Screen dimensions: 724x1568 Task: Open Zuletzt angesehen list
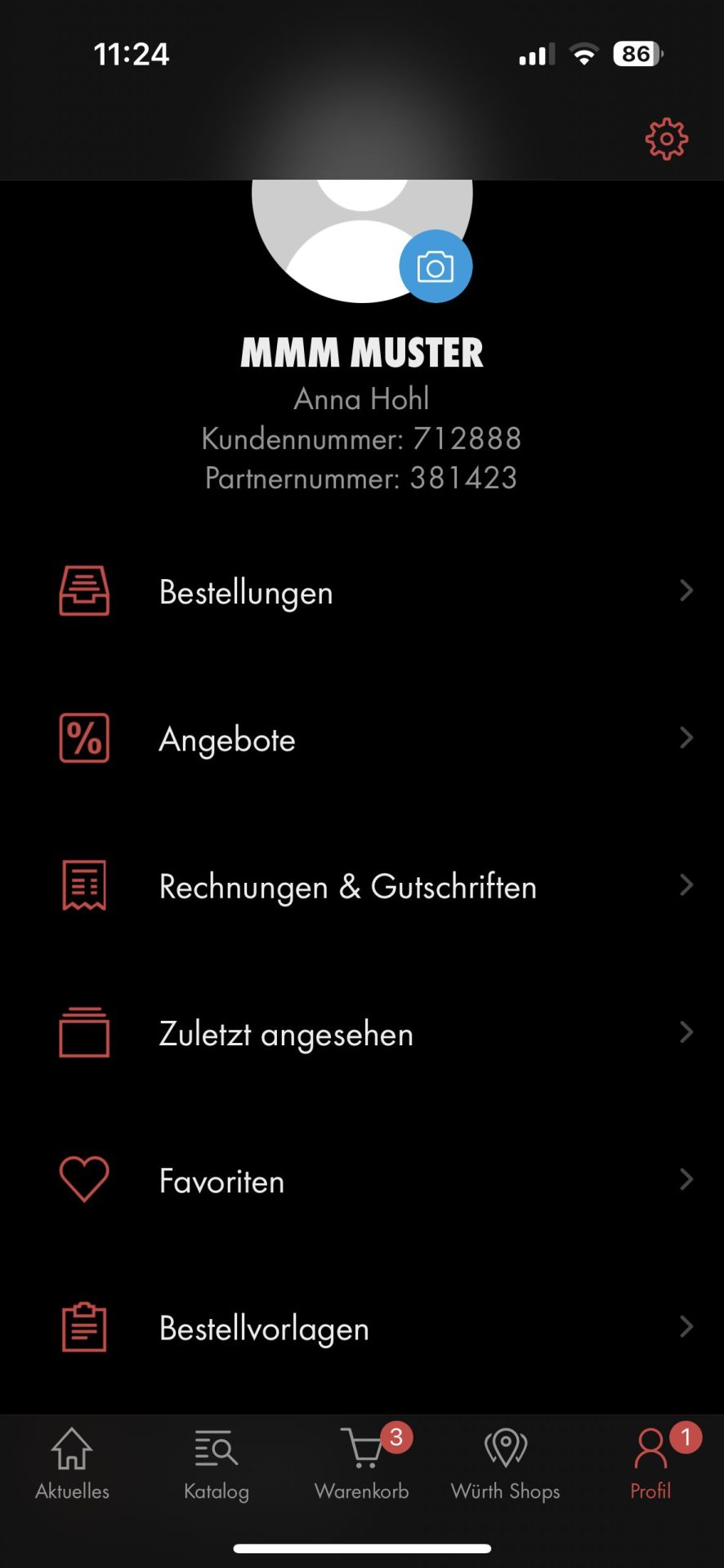[362, 1032]
